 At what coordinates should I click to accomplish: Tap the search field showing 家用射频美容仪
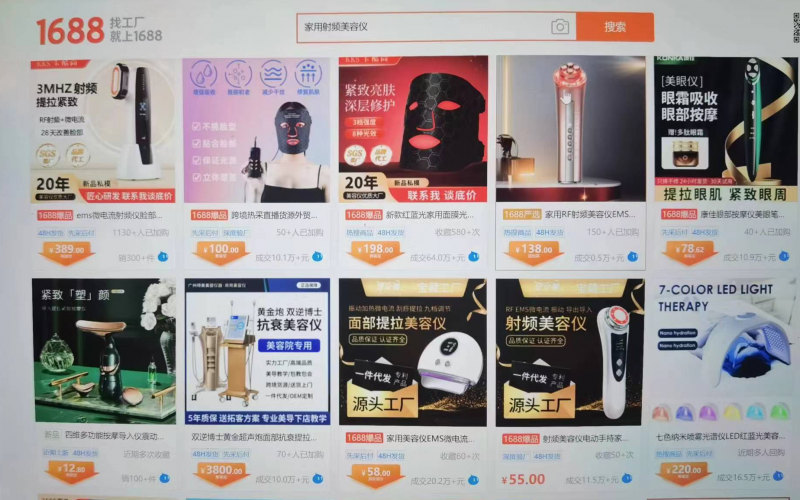[420, 27]
